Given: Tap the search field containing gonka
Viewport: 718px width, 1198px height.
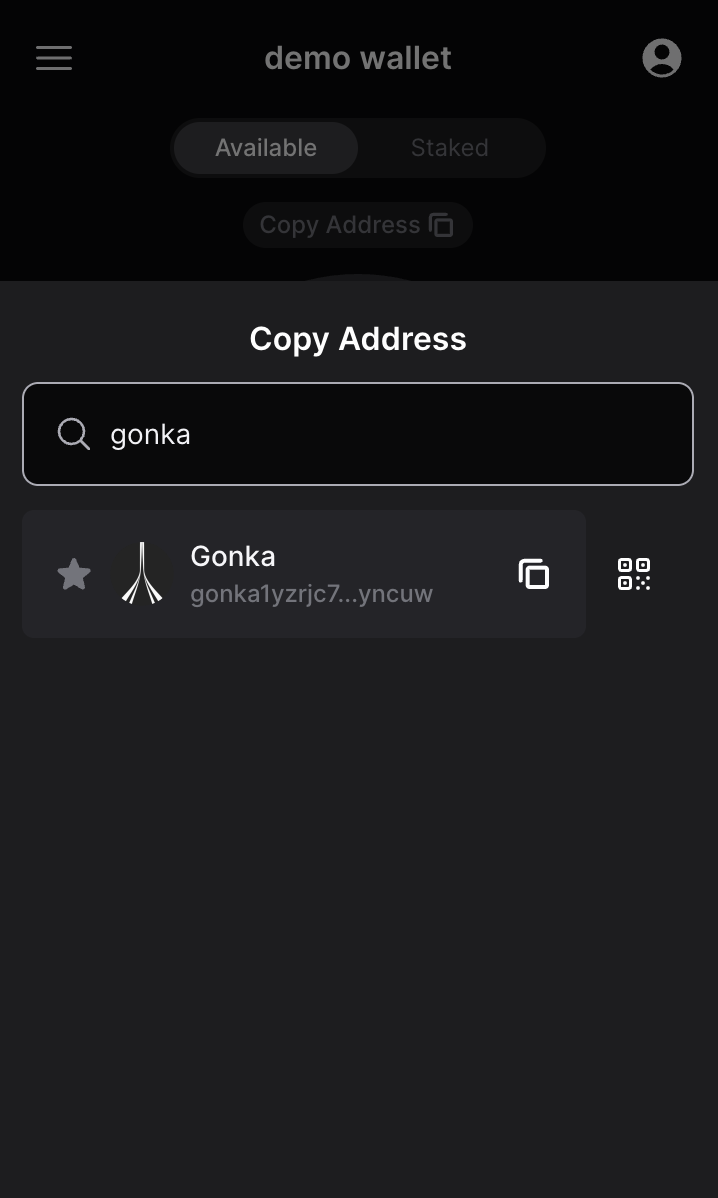Looking at the screenshot, I should coord(380,434).
